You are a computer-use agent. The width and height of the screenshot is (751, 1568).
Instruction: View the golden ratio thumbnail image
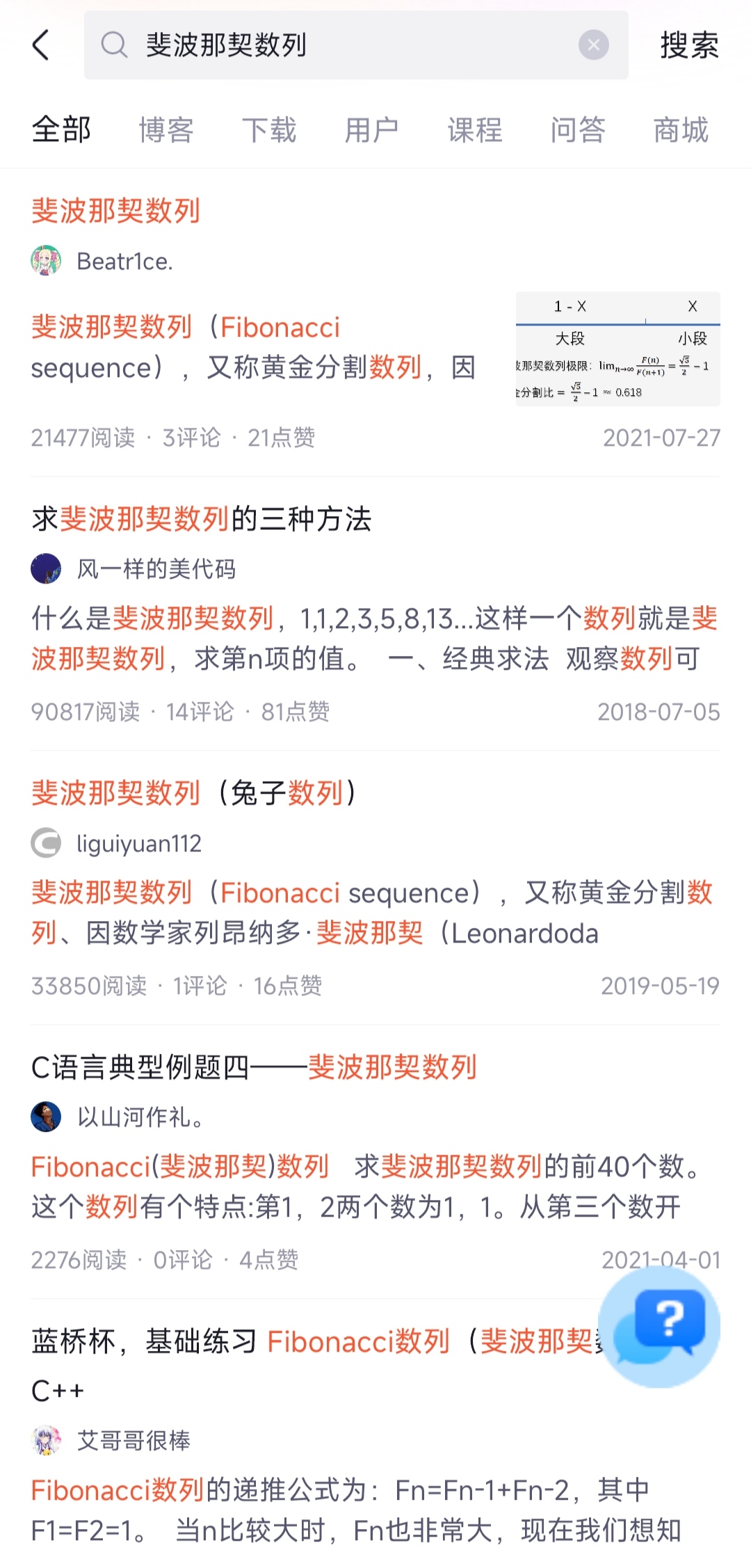click(617, 349)
